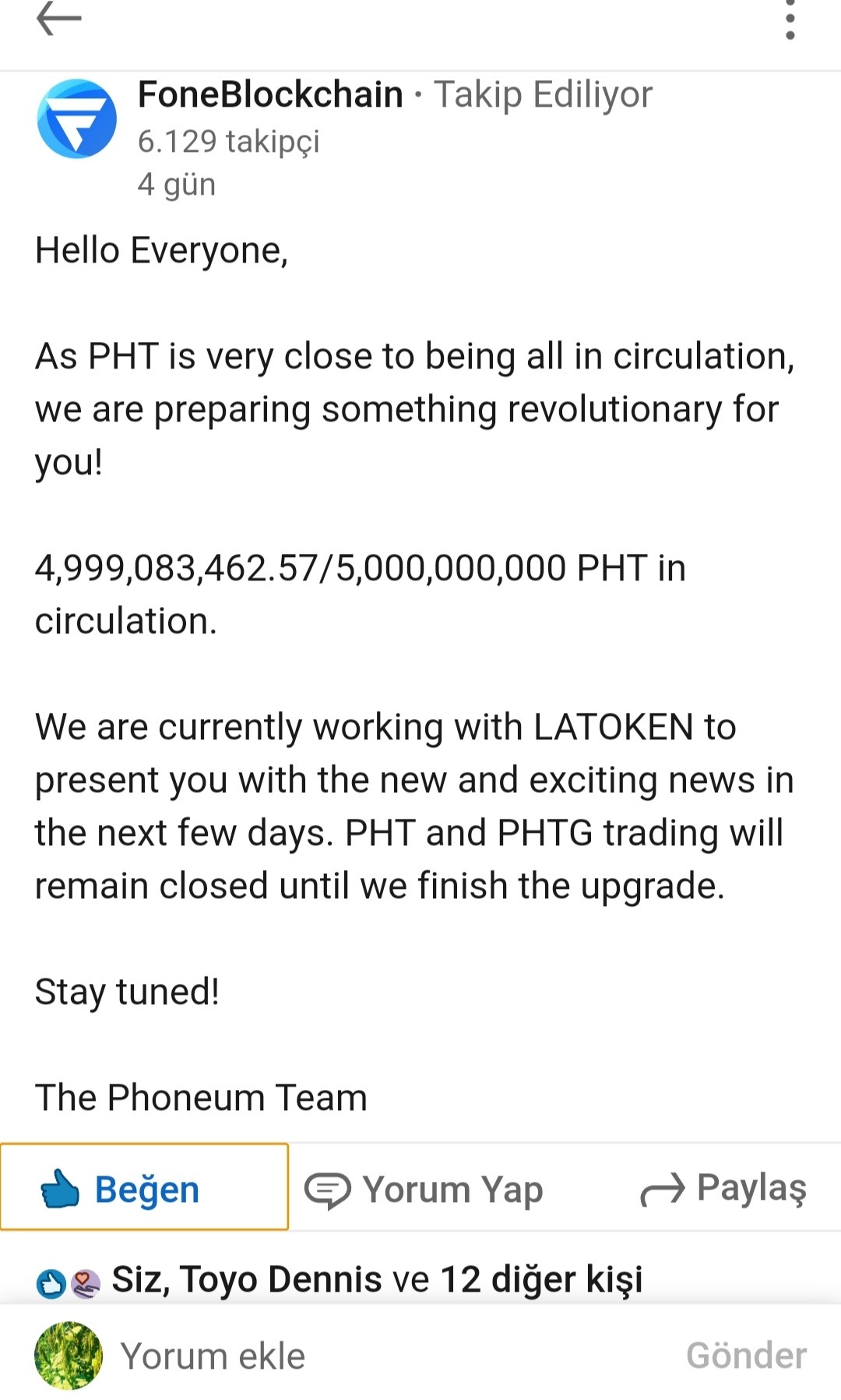This screenshot has width=841, height=1400.
Task: Tap the Beğen like button
Action: 144,1187
